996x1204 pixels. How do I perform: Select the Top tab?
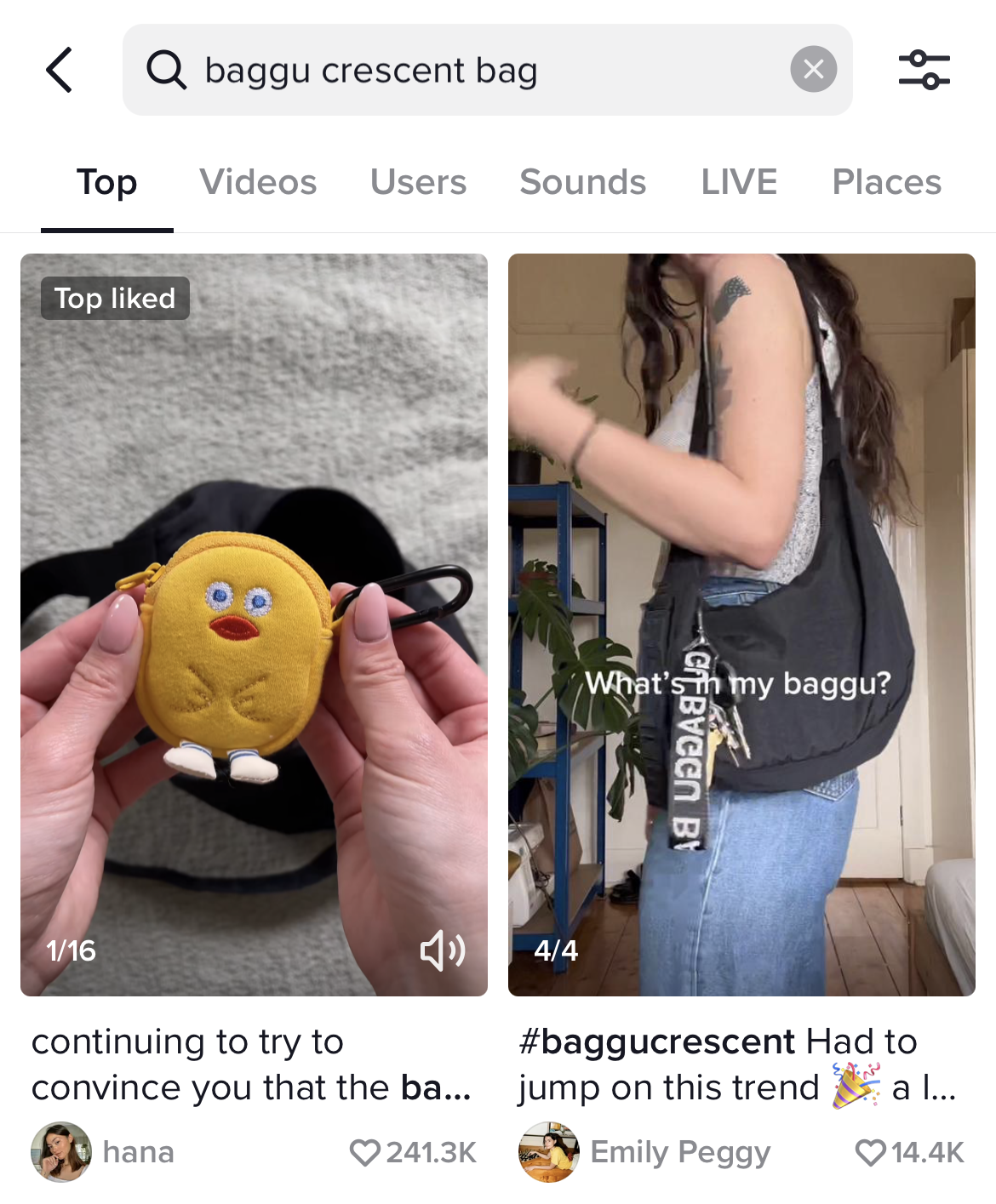point(107,182)
